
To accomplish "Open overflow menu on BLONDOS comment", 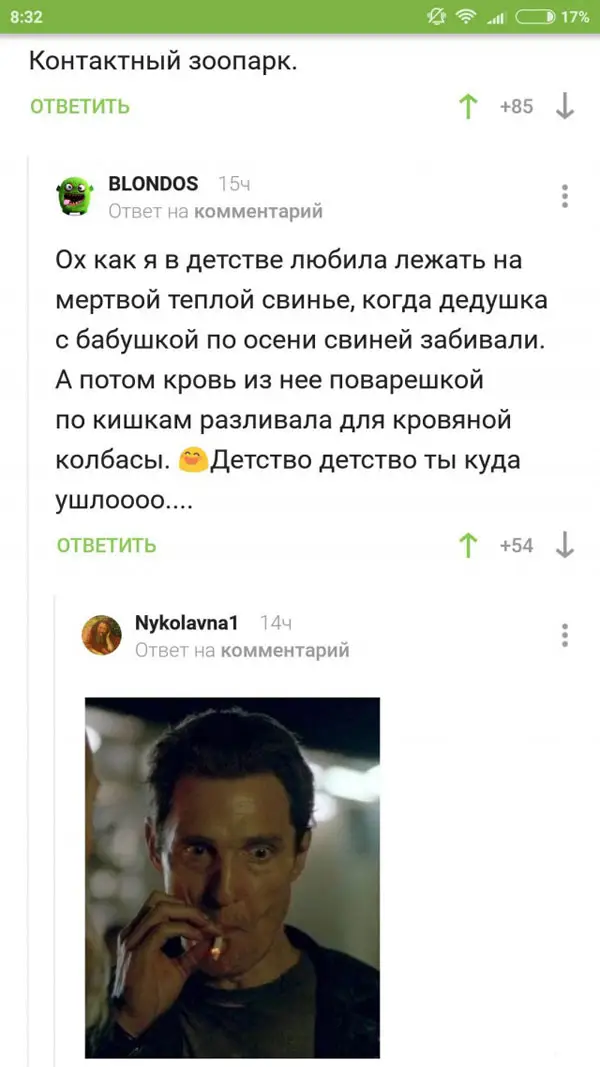I will 565,196.
